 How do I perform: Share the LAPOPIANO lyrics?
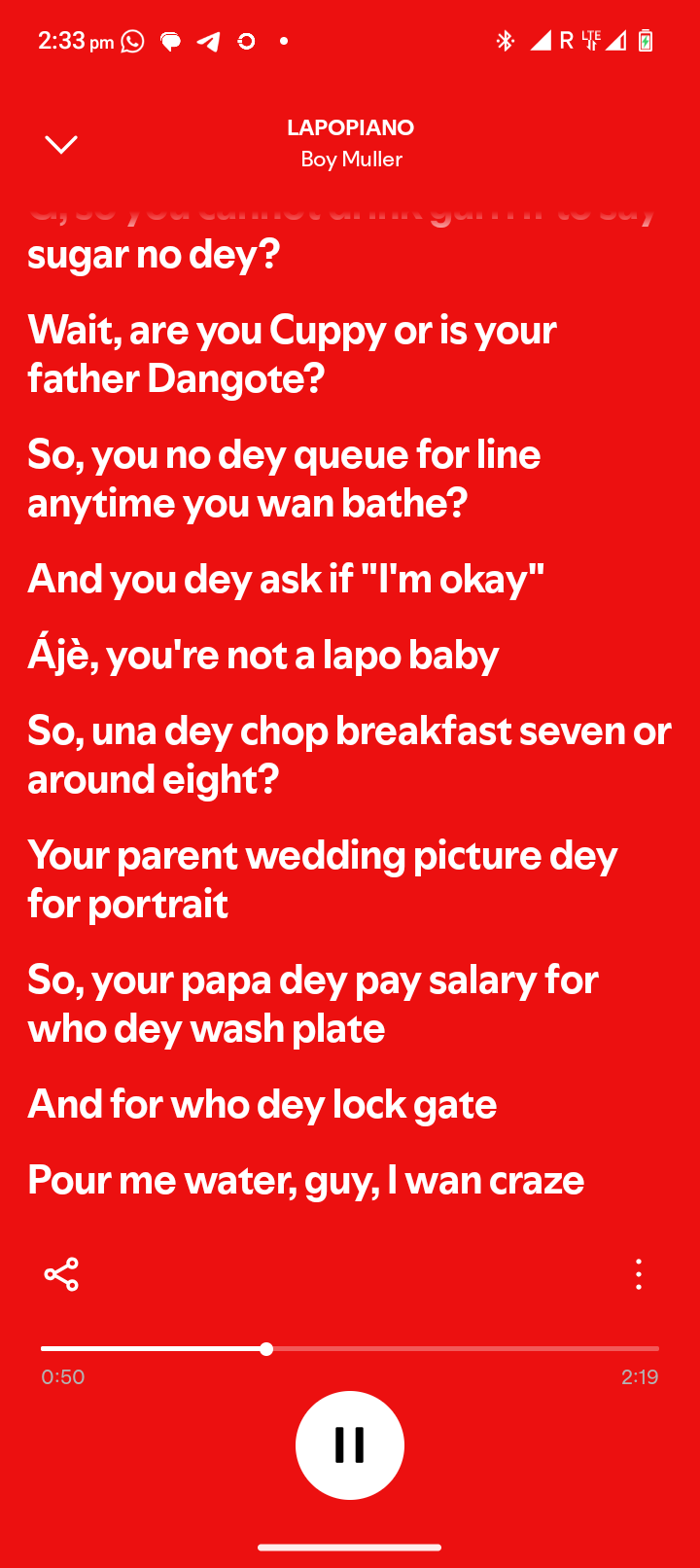pyautogui.click(x=61, y=1274)
